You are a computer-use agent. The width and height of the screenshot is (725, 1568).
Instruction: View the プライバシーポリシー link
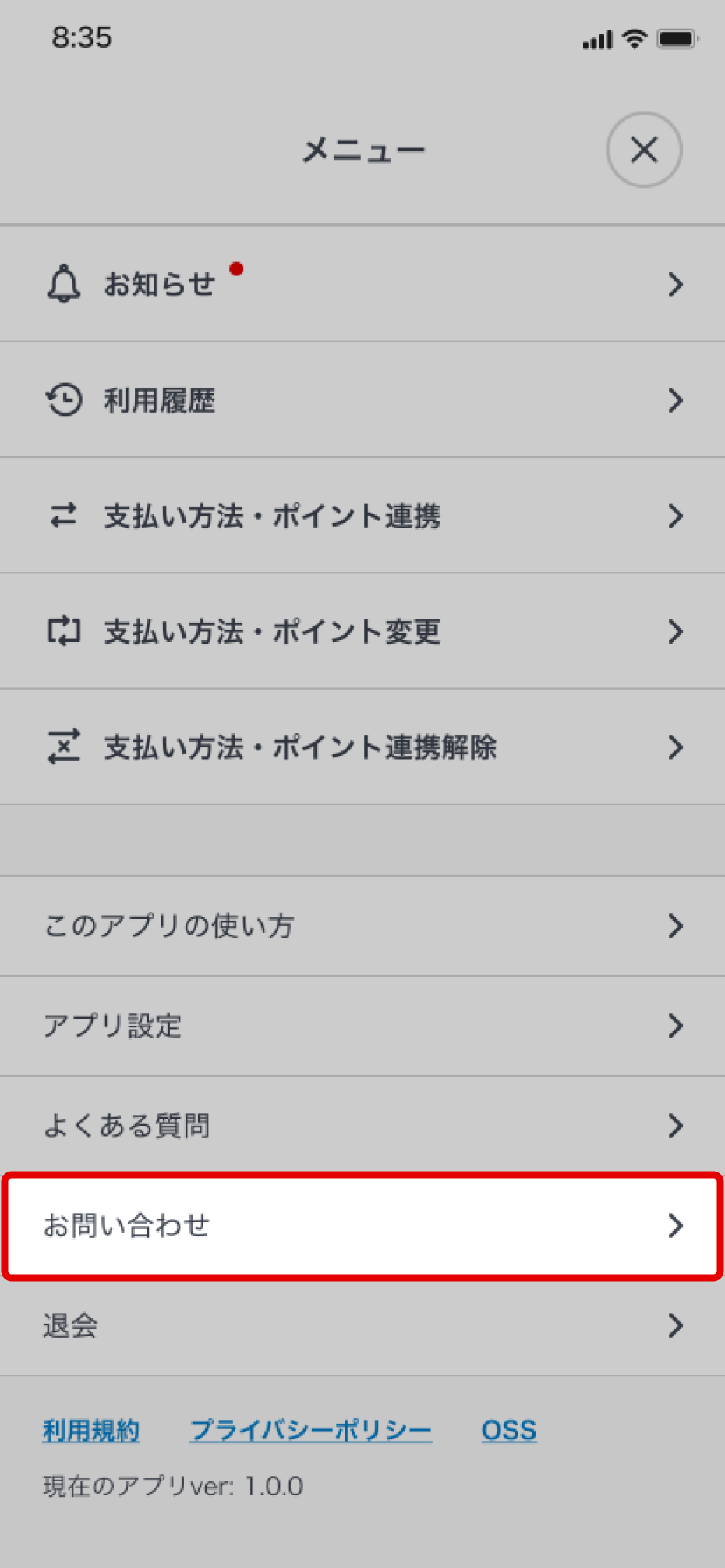[310, 1430]
